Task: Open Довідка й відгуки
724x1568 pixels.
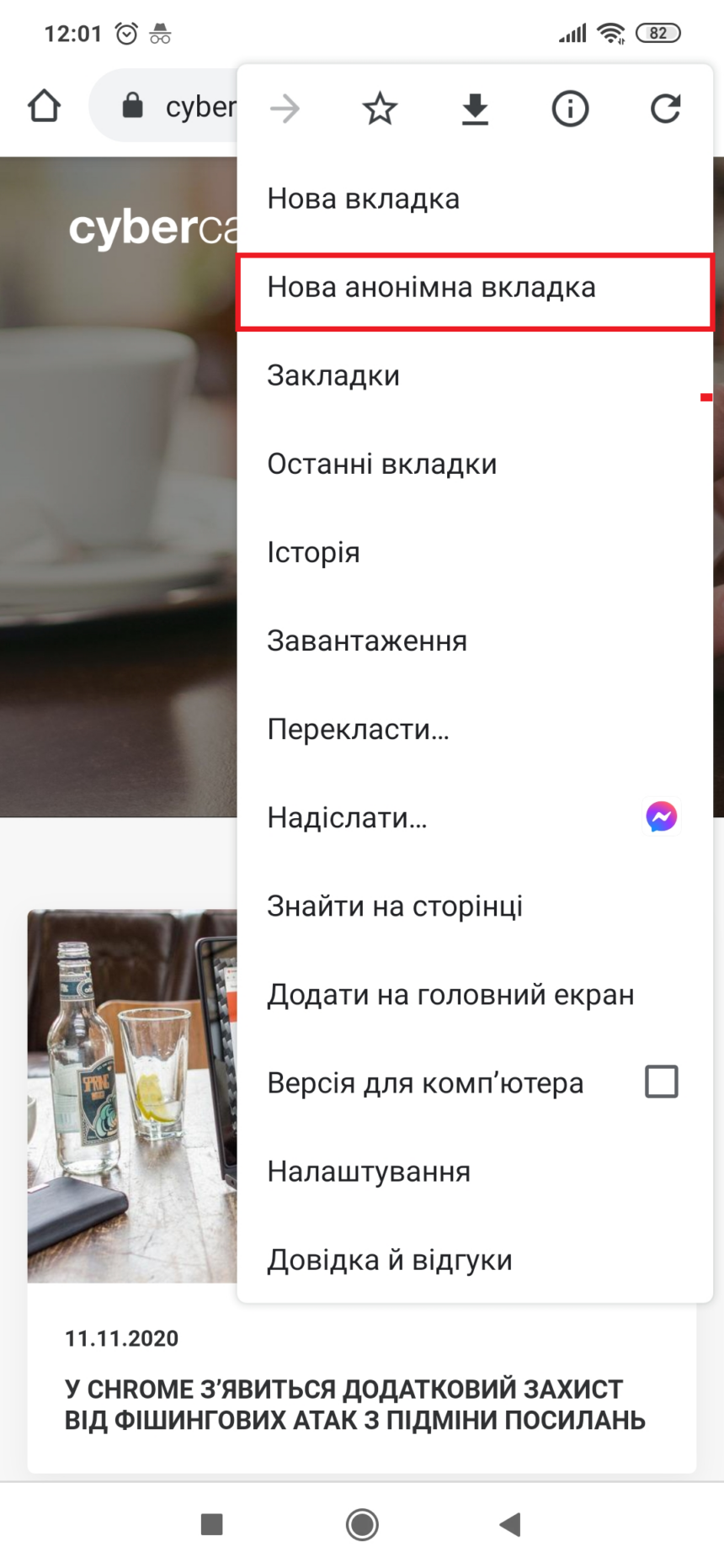Action: [390, 1257]
